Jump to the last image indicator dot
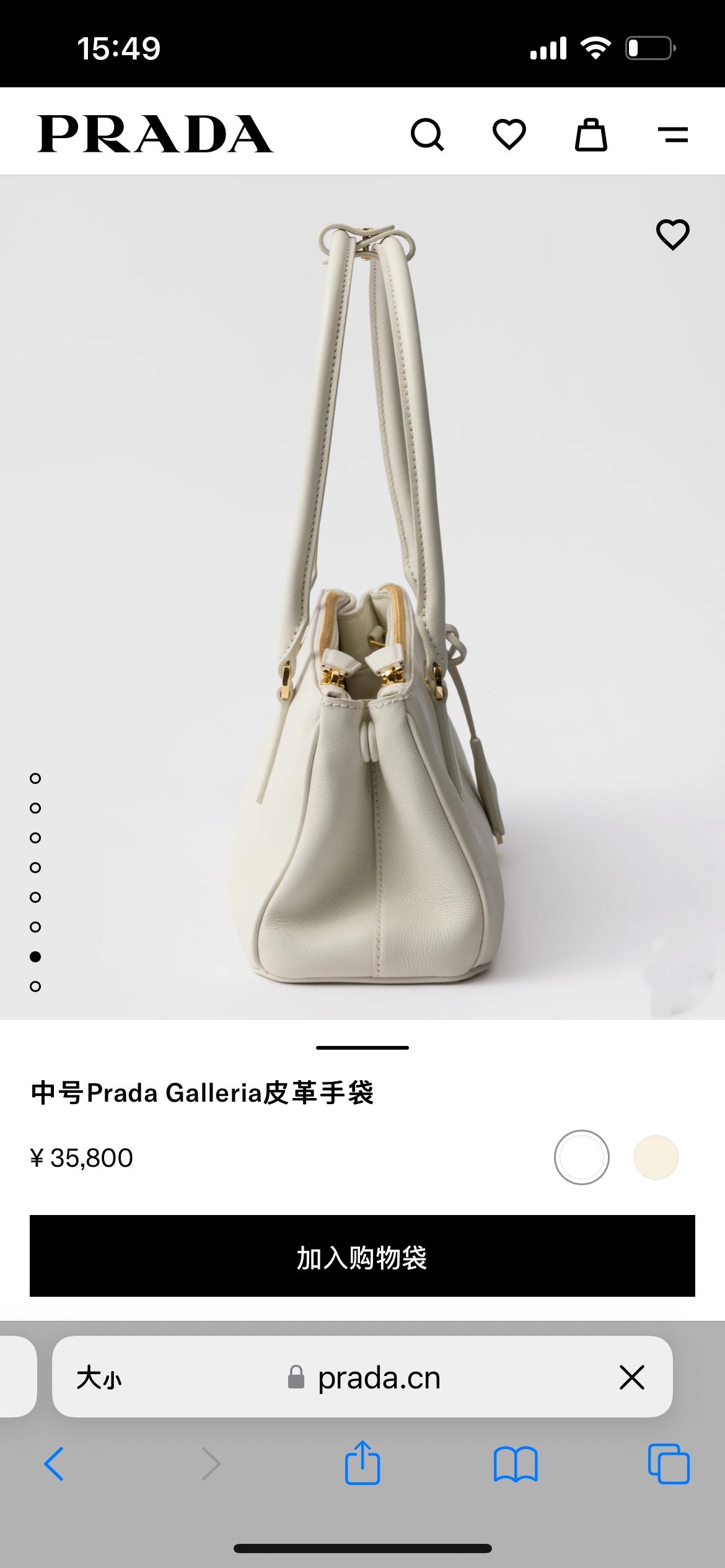Viewport: 725px width, 1568px height. point(35,987)
